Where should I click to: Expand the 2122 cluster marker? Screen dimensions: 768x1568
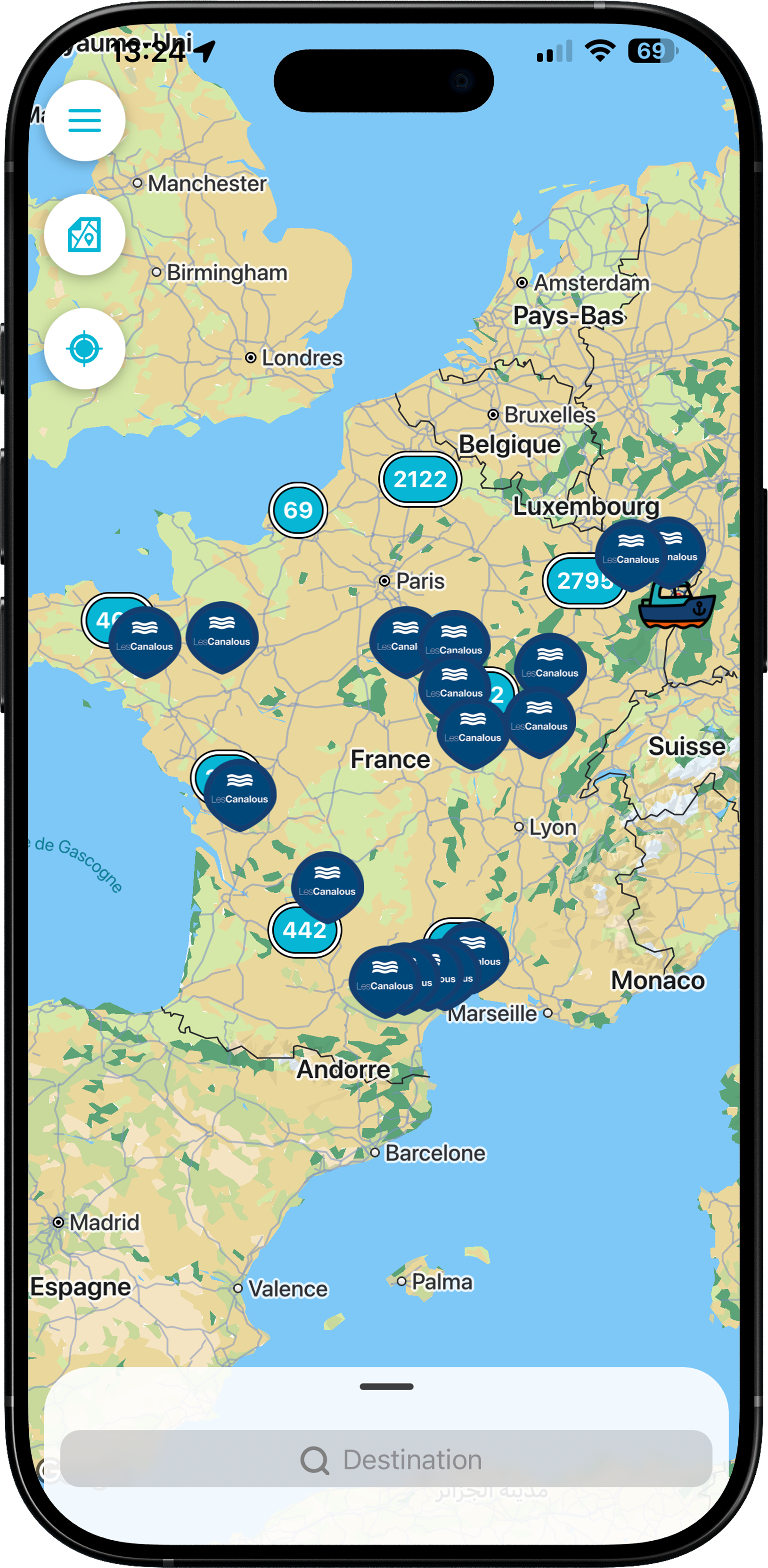[420, 480]
